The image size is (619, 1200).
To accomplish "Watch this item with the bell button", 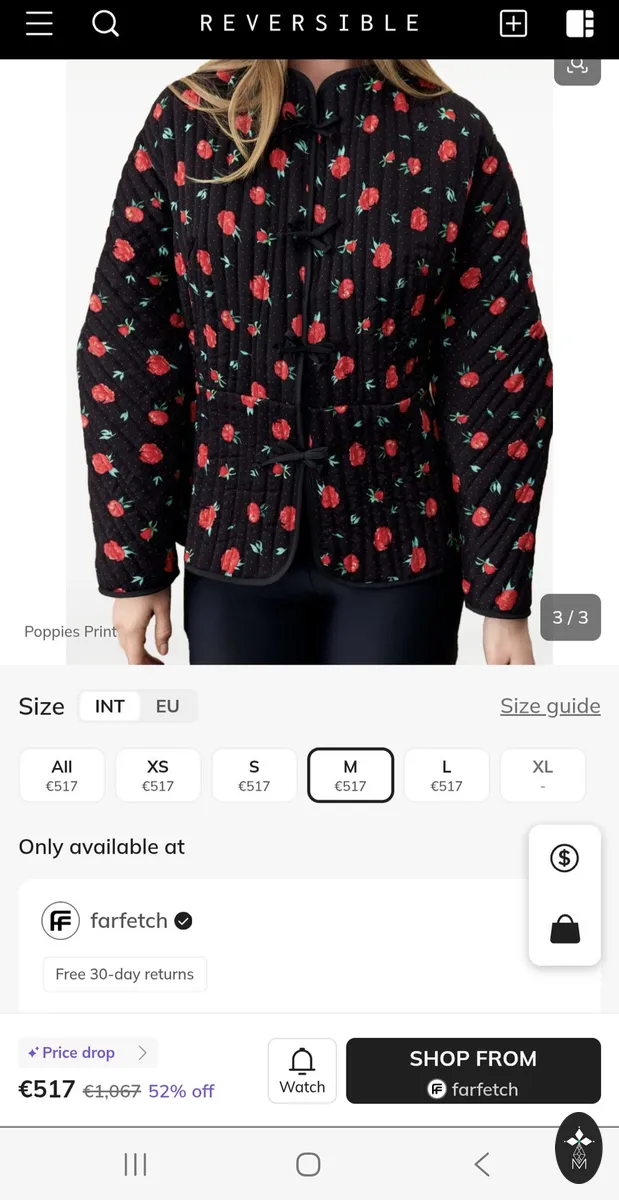I will 302,1071.
